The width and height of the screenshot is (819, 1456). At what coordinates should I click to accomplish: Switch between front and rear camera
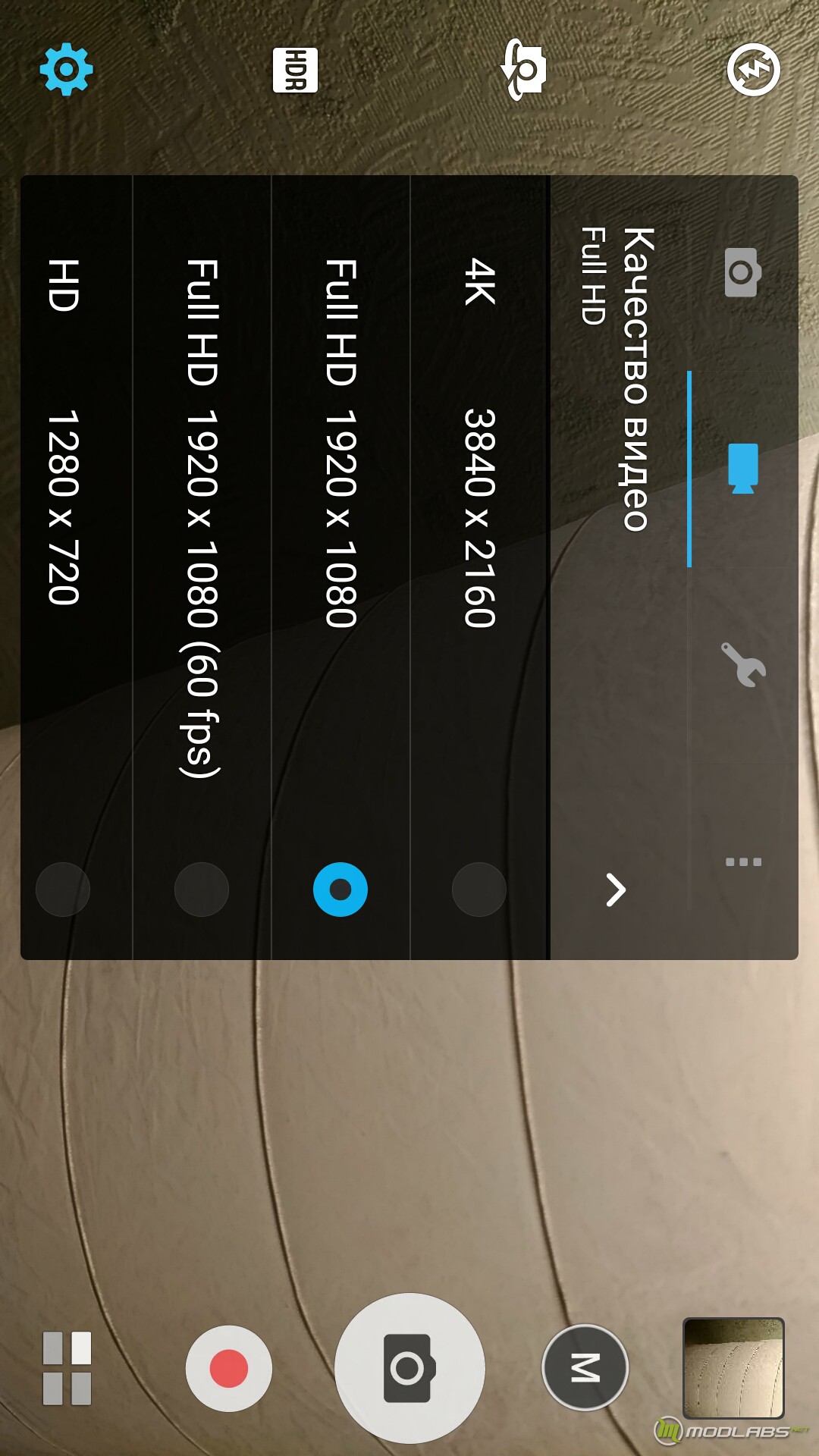pyautogui.click(x=523, y=70)
